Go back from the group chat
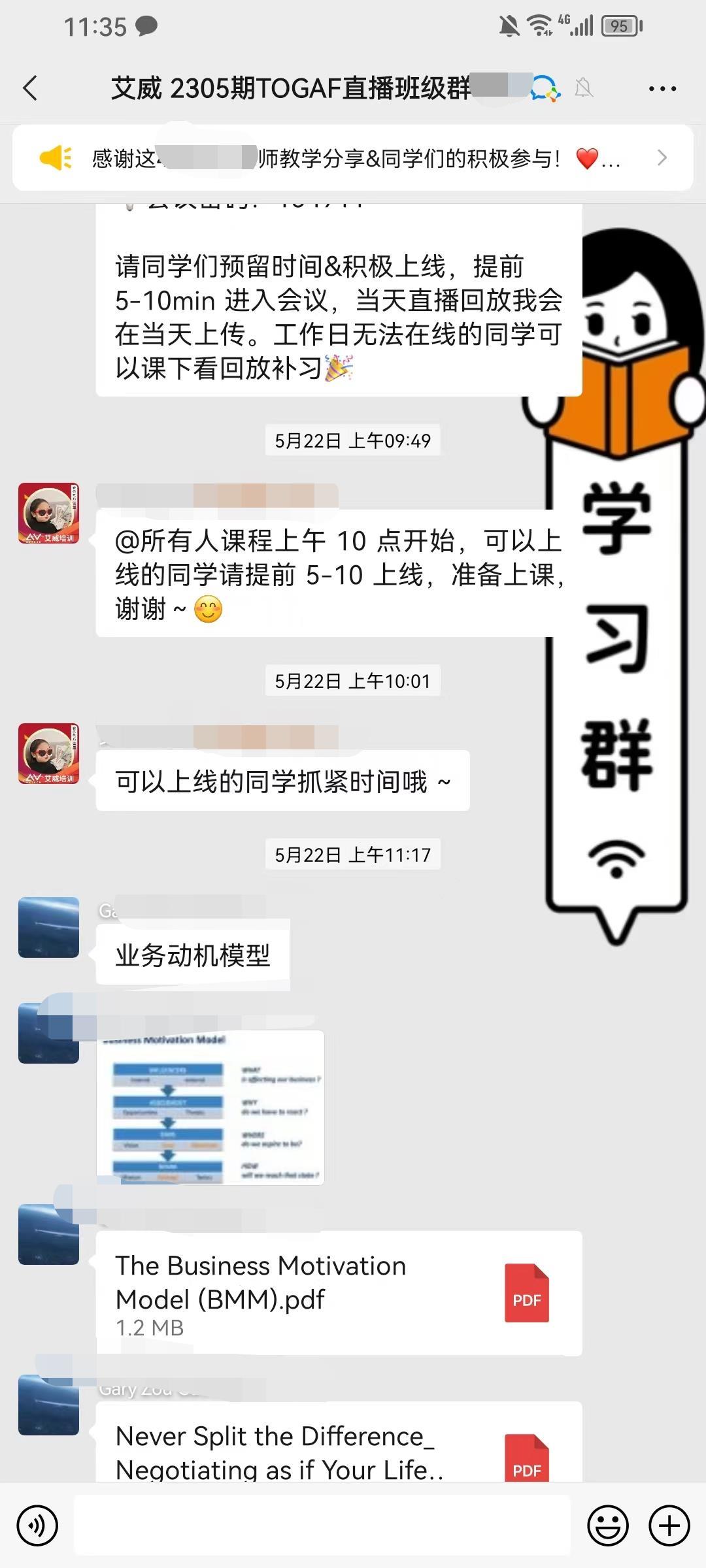The height and width of the screenshot is (1568, 706). [30, 88]
